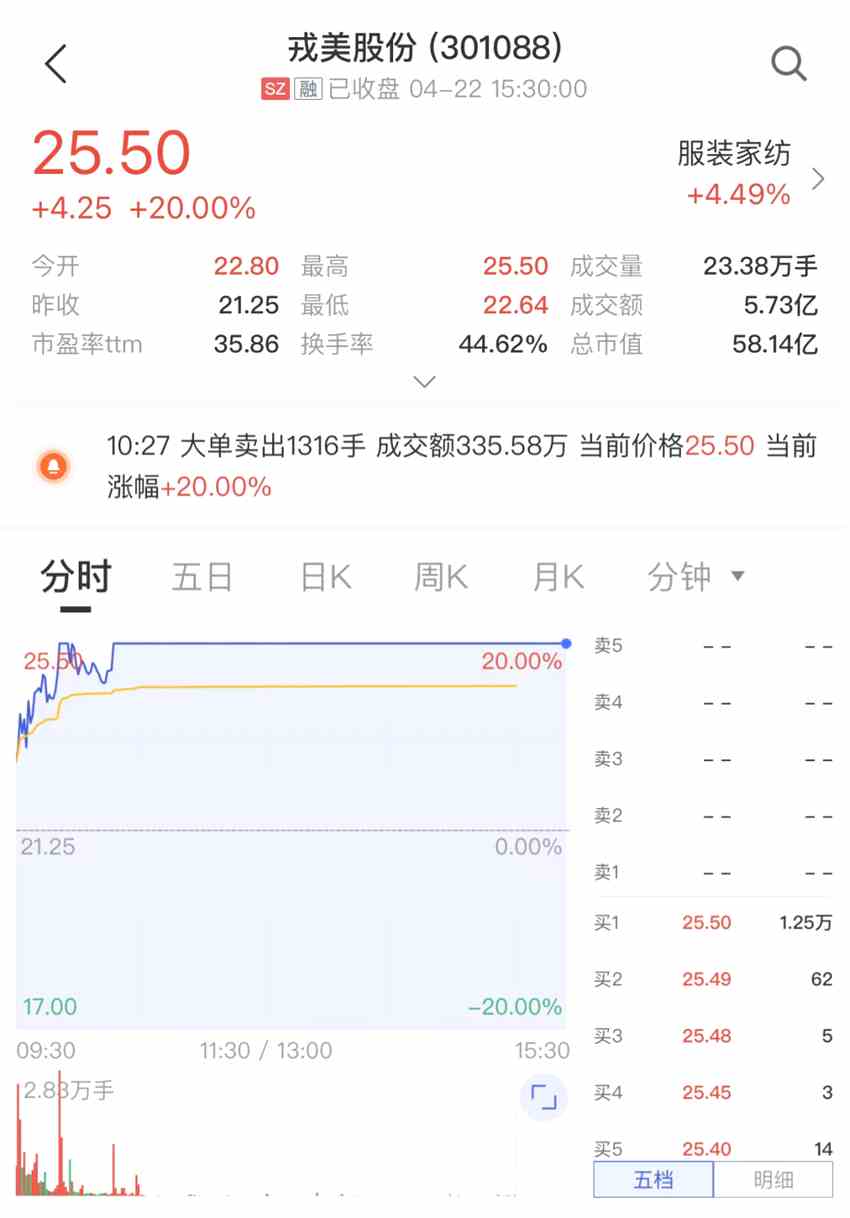This screenshot has height=1218, width=850.
Task: Open the search magnifier icon
Action: coord(789,62)
